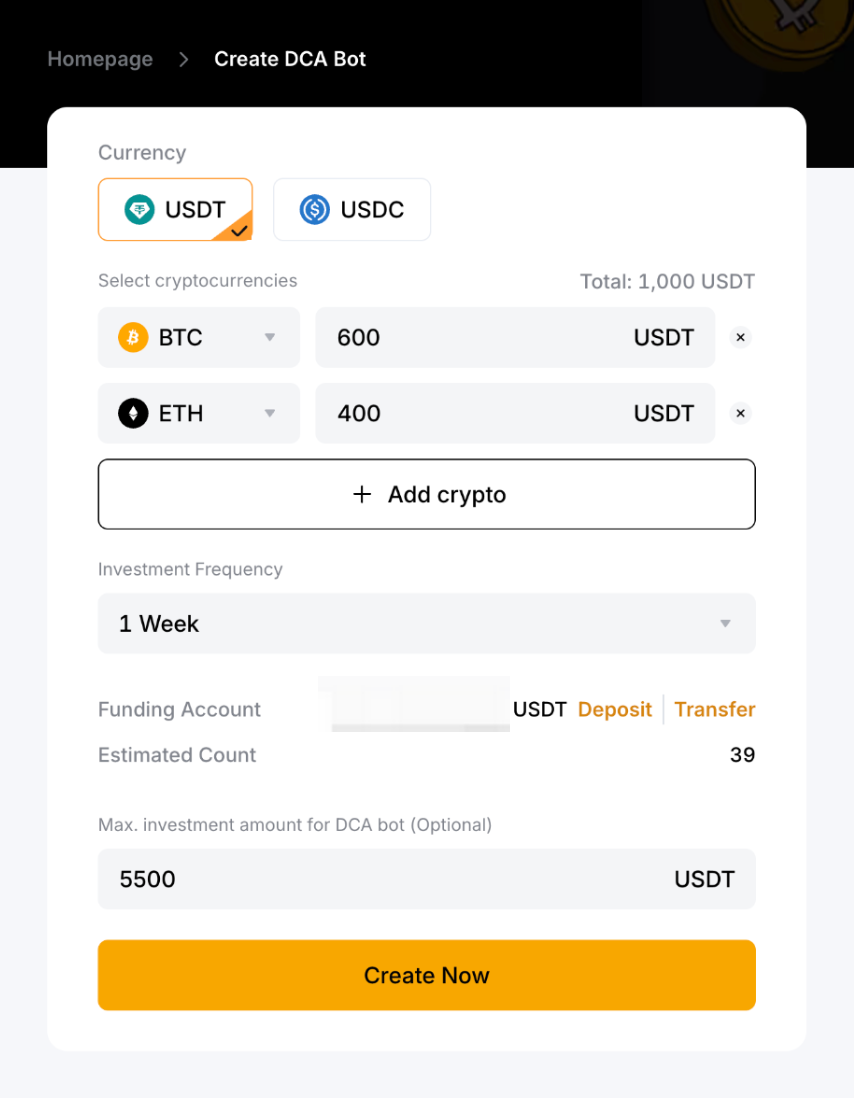Remove the BTC row
The width and height of the screenshot is (854, 1098).
[x=741, y=338]
